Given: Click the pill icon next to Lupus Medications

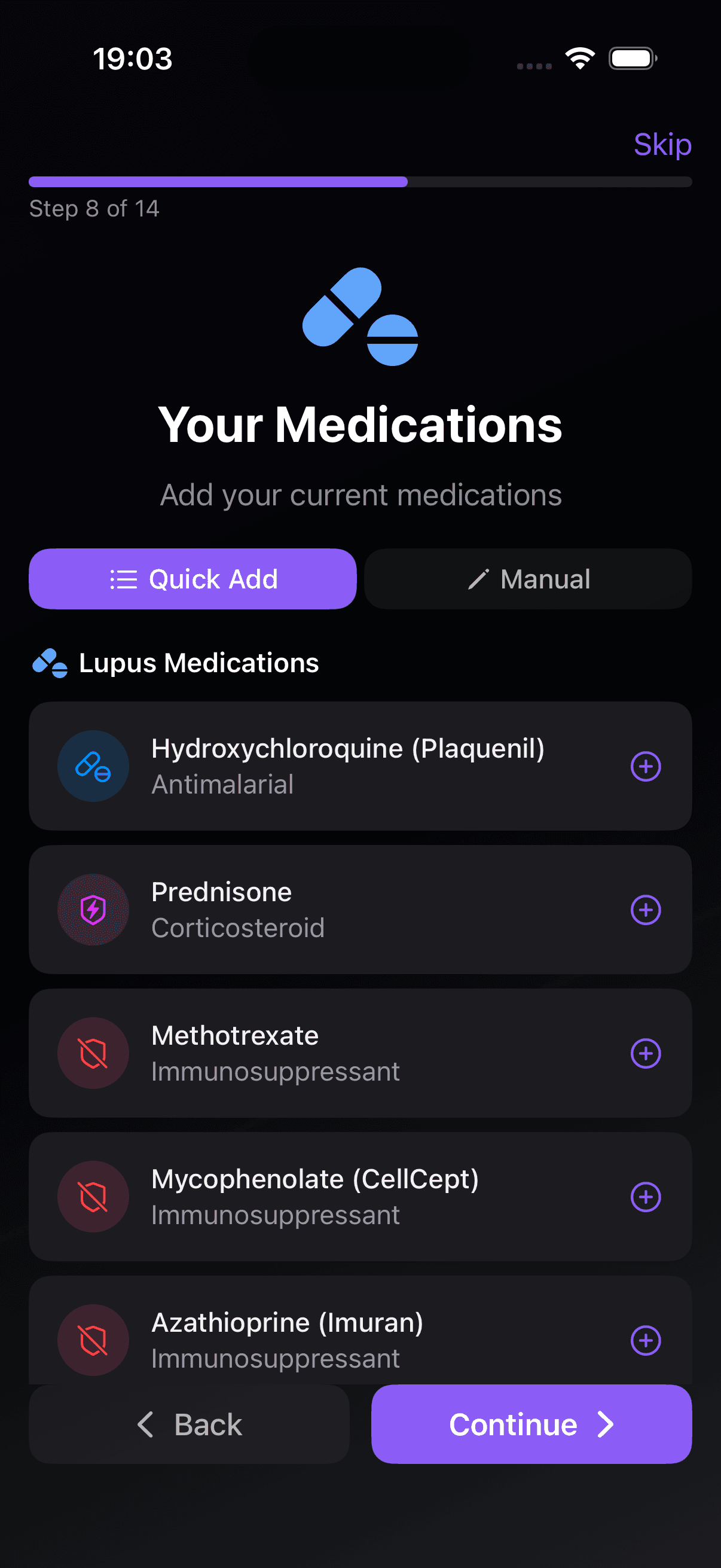Looking at the screenshot, I should coord(49,661).
